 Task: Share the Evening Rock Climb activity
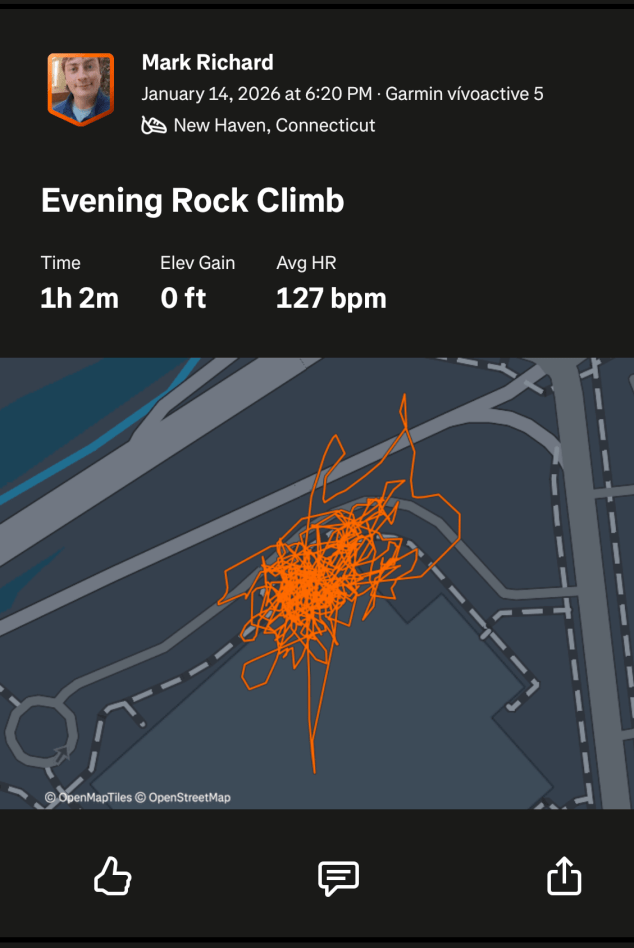point(564,877)
